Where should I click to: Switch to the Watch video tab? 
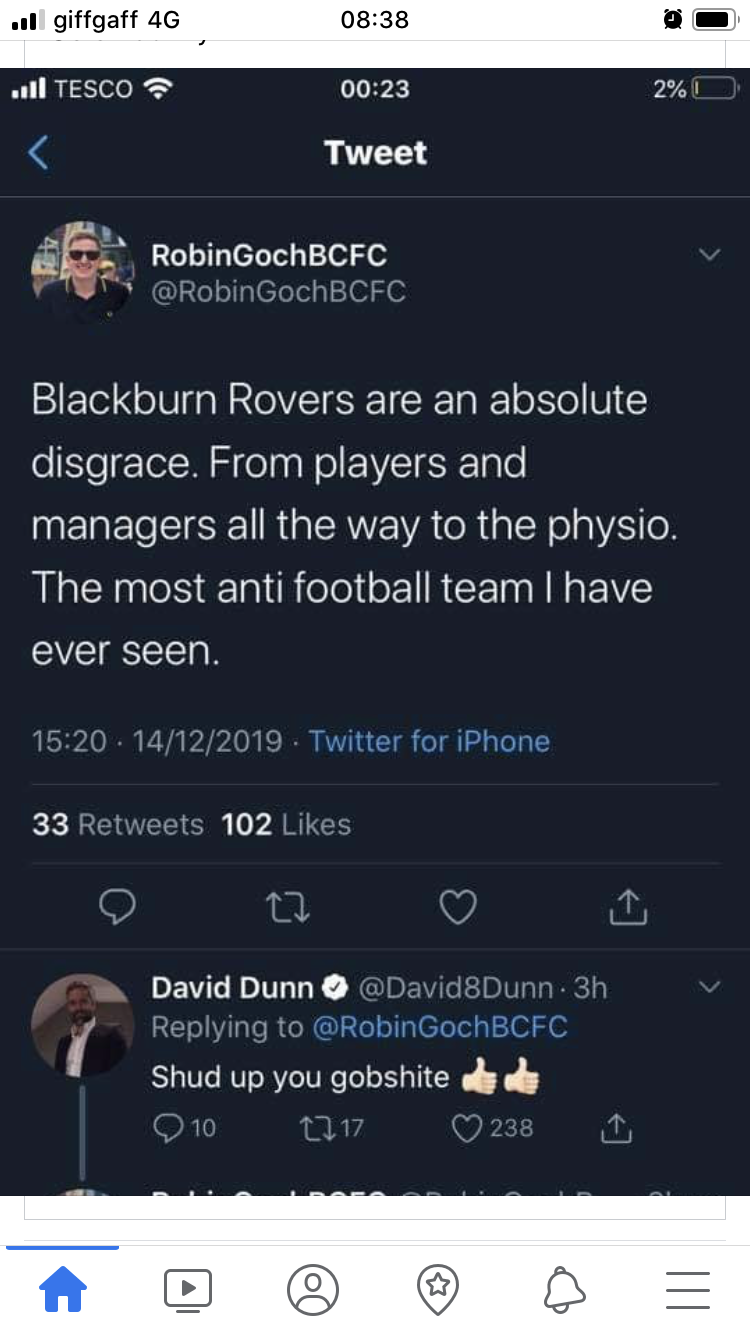tap(188, 1289)
